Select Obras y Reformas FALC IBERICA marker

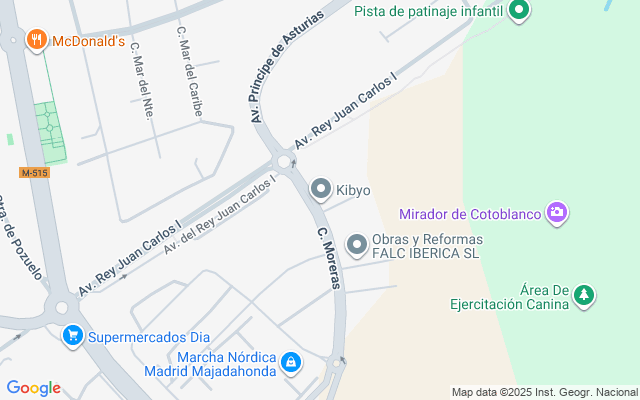tap(357, 244)
